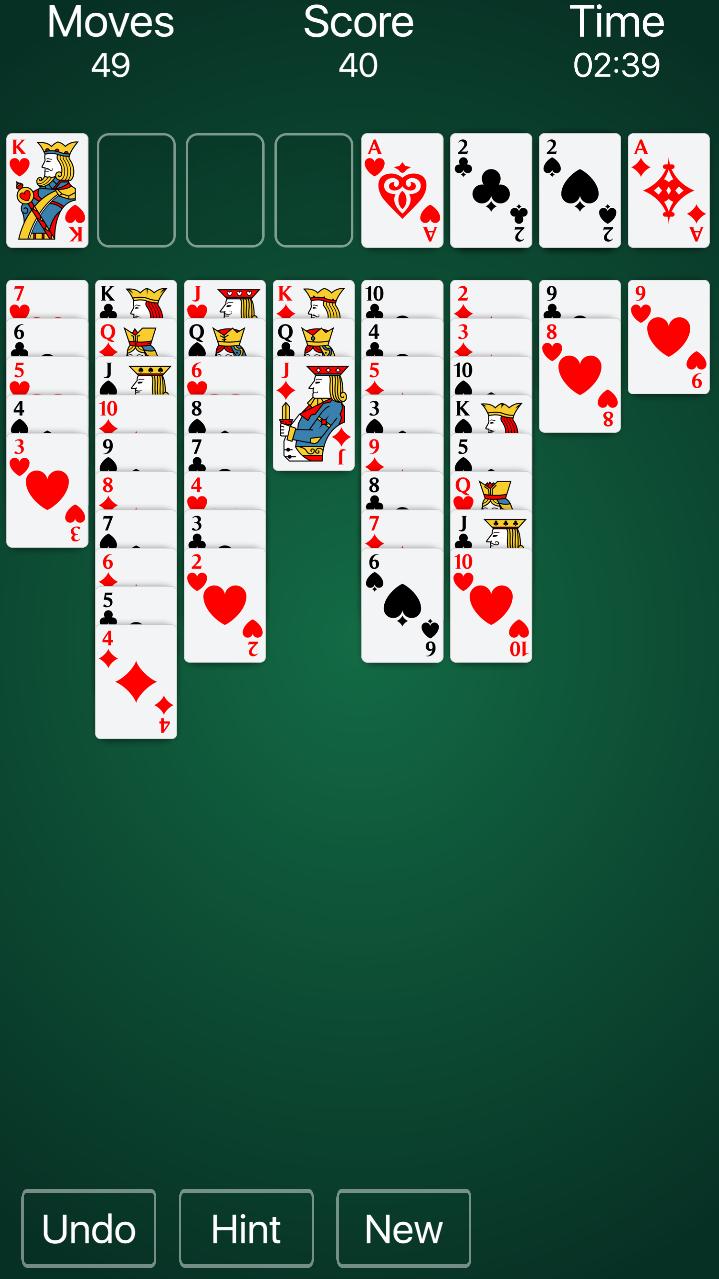Select the 9 of hearts card
This screenshot has height=1279, width=719.
coord(669,337)
